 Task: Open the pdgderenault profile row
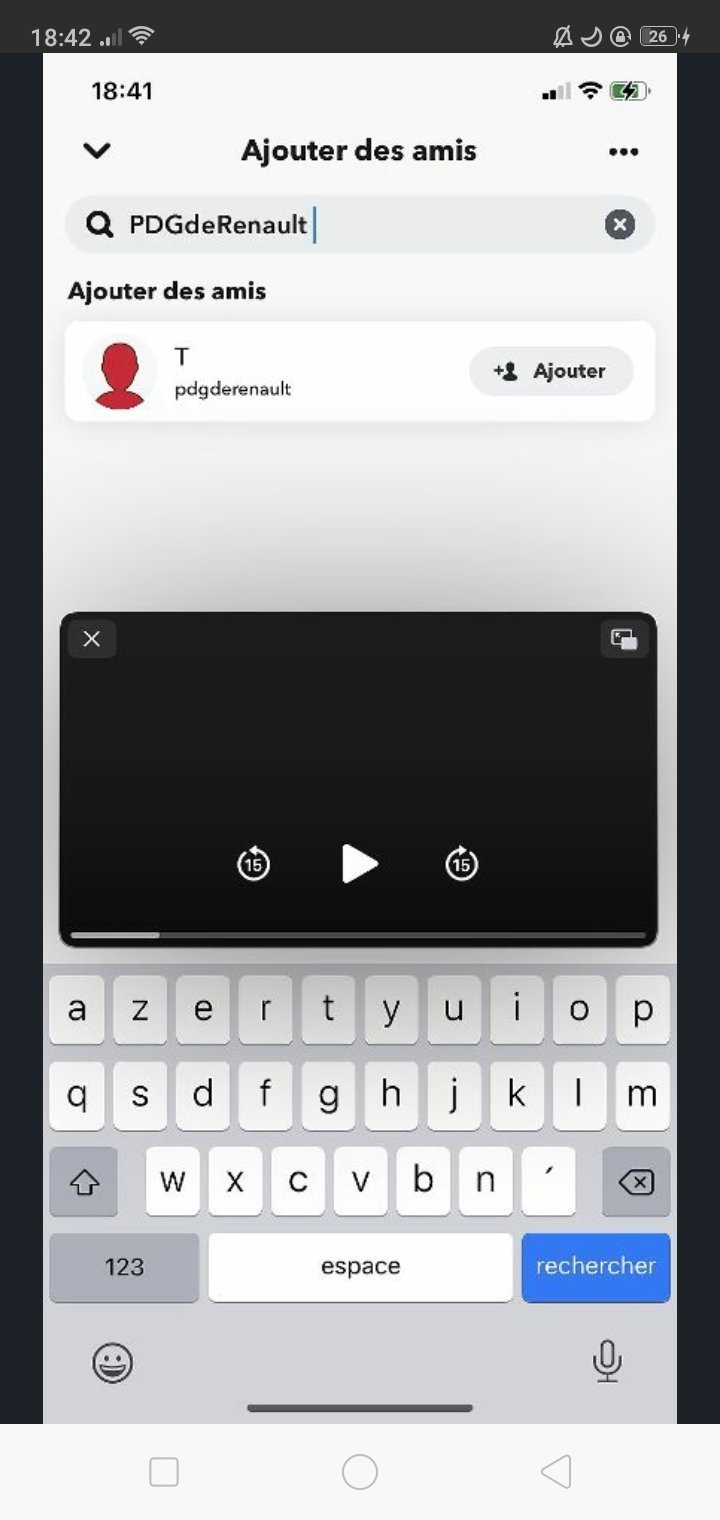(x=360, y=371)
